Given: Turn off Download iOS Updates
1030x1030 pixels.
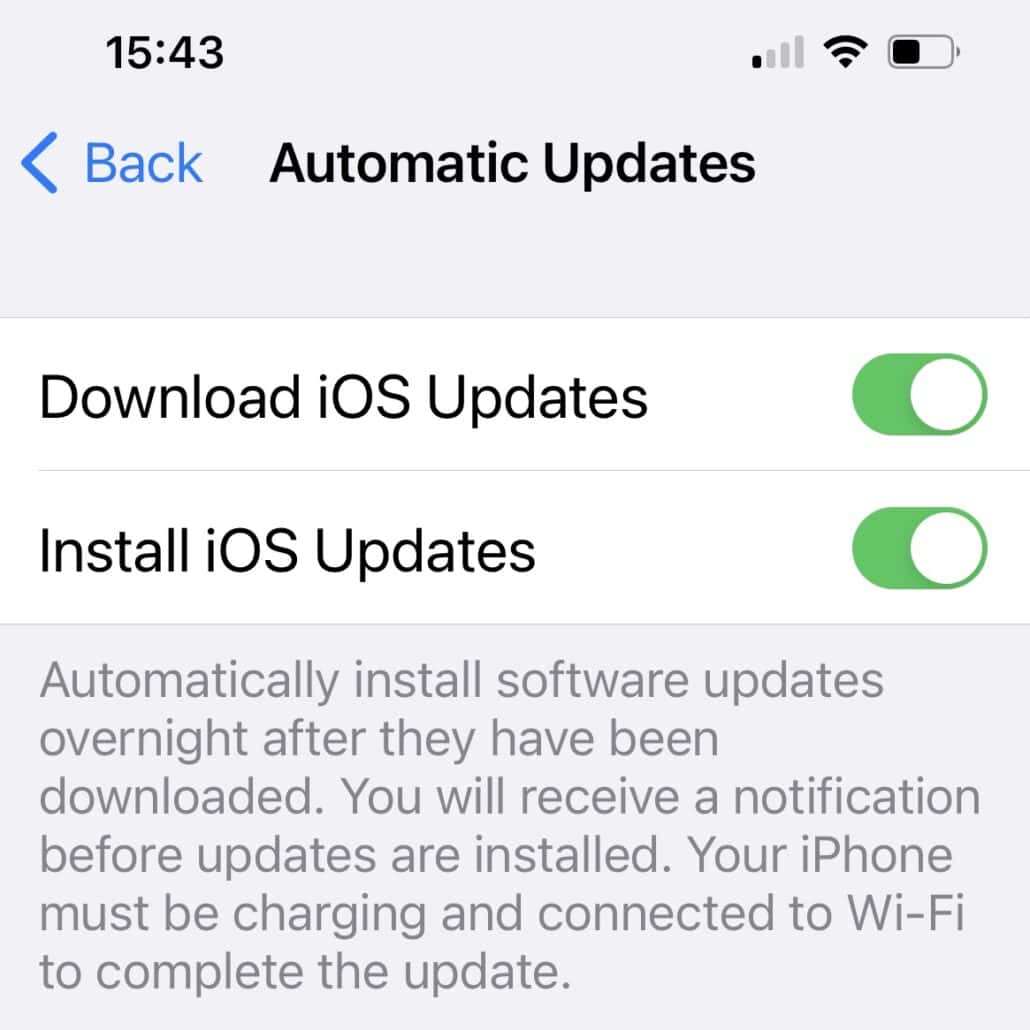Looking at the screenshot, I should tap(918, 394).
